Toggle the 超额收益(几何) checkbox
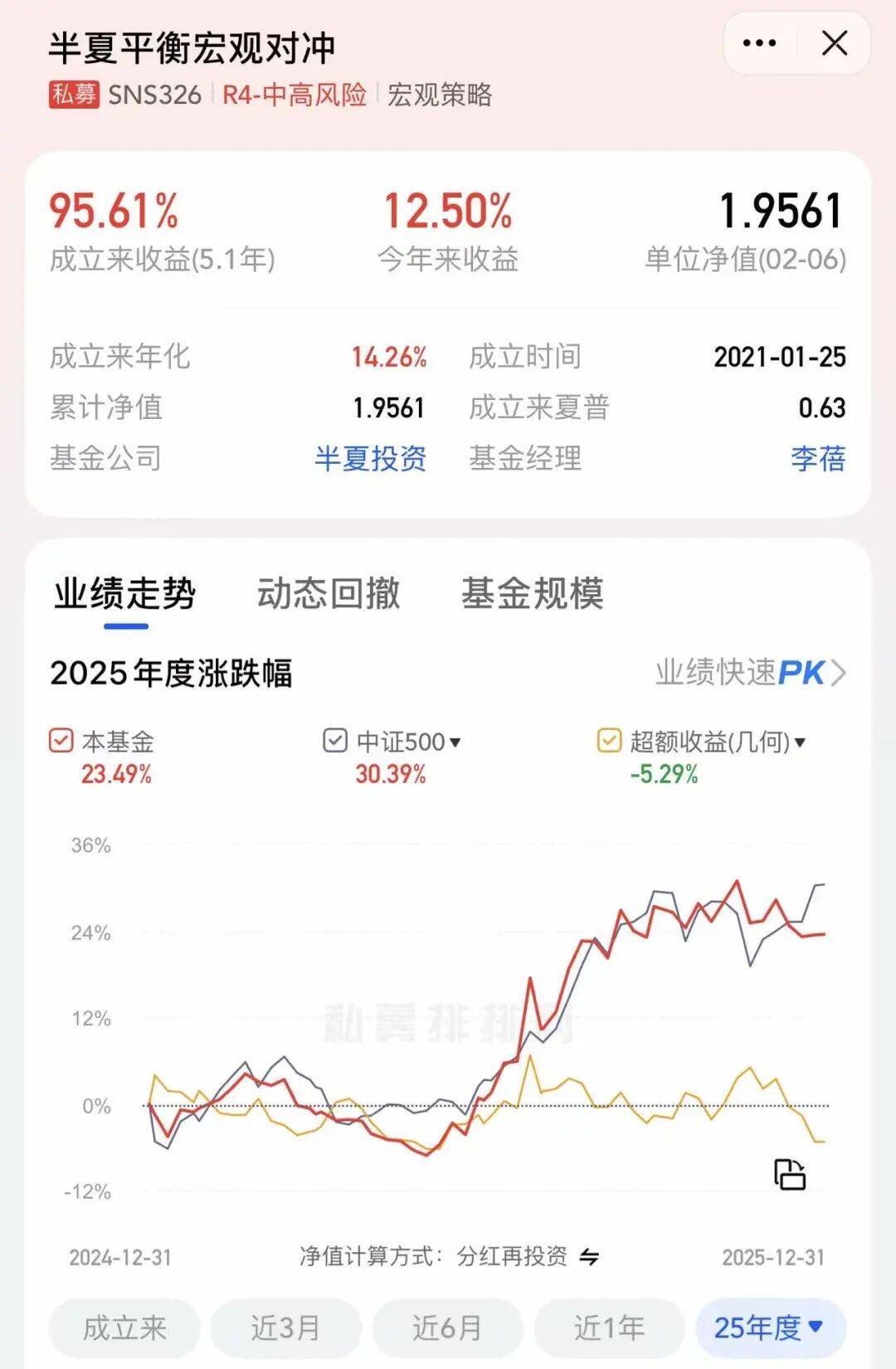The height and width of the screenshot is (1369, 896). point(609,740)
